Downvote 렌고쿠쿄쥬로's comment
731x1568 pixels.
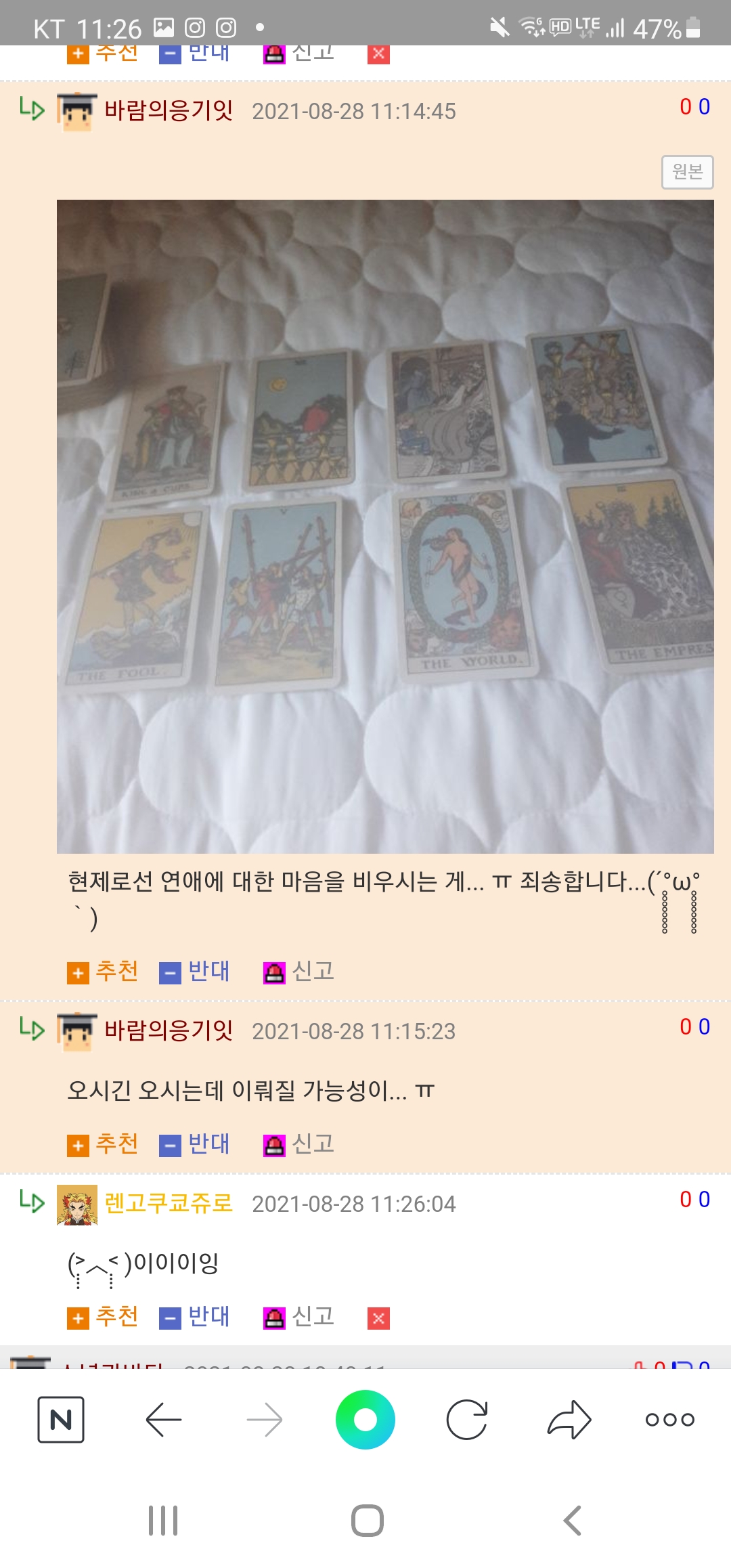[x=195, y=1317]
